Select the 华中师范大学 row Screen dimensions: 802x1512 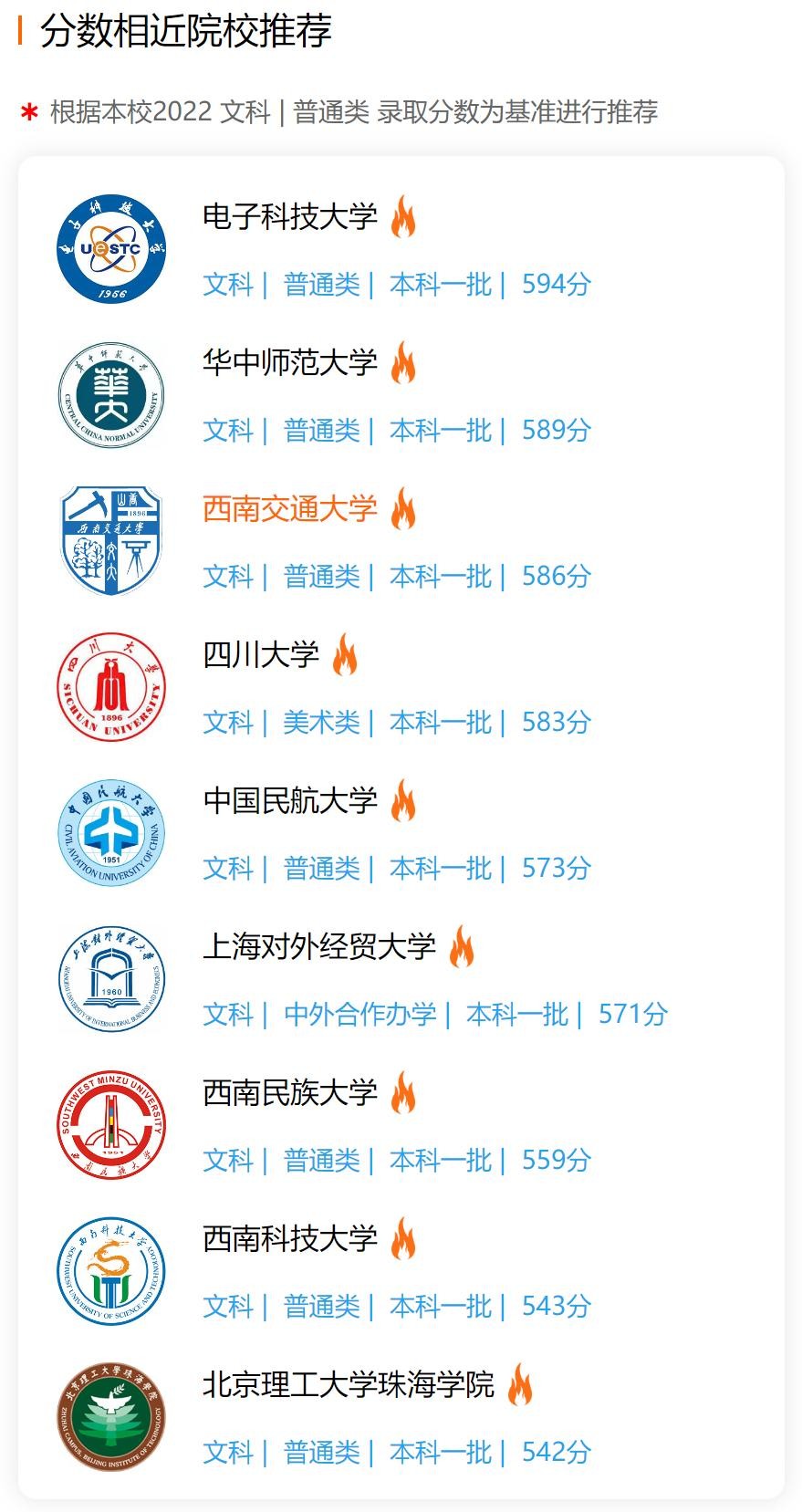(289, 363)
